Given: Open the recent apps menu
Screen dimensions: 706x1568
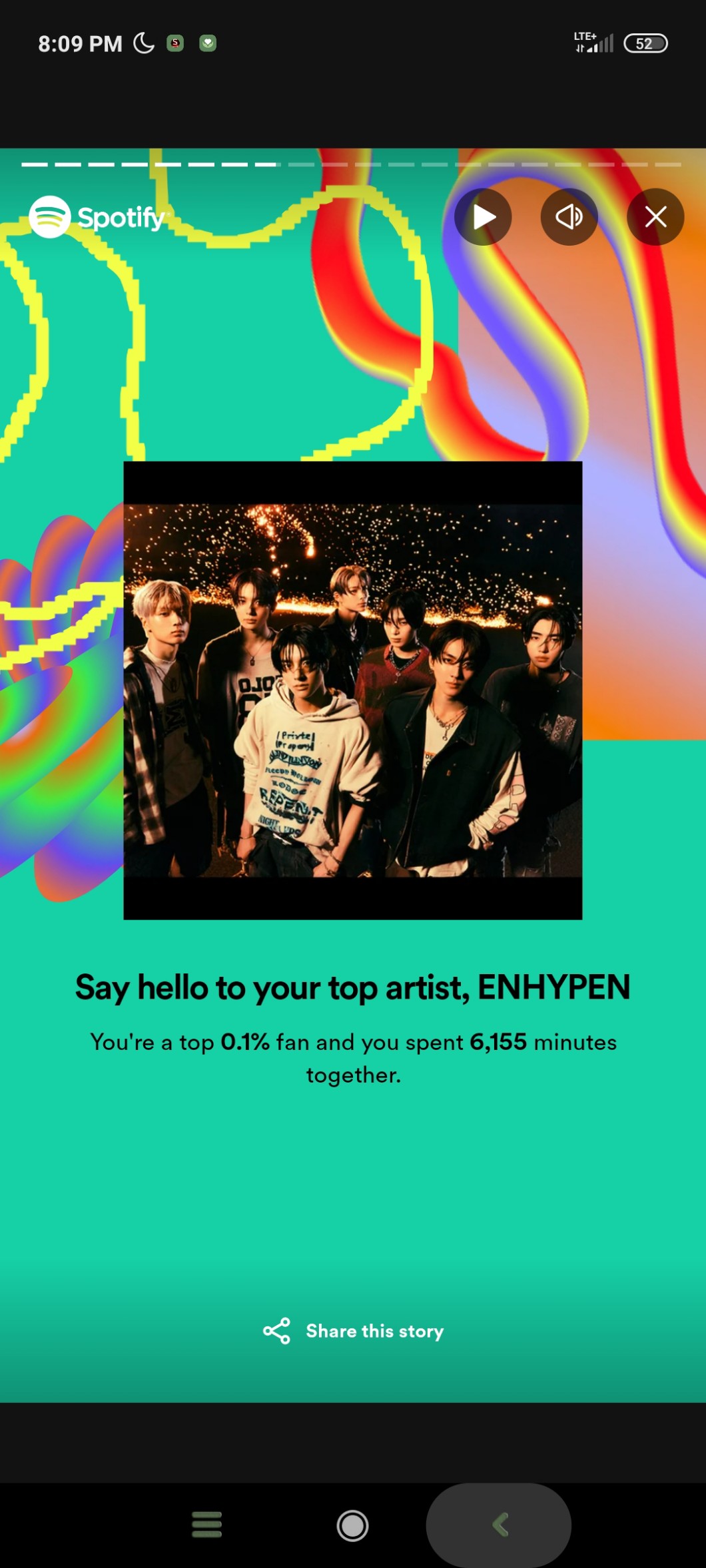Looking at the screenshot, I should [x=206, y=1525].
